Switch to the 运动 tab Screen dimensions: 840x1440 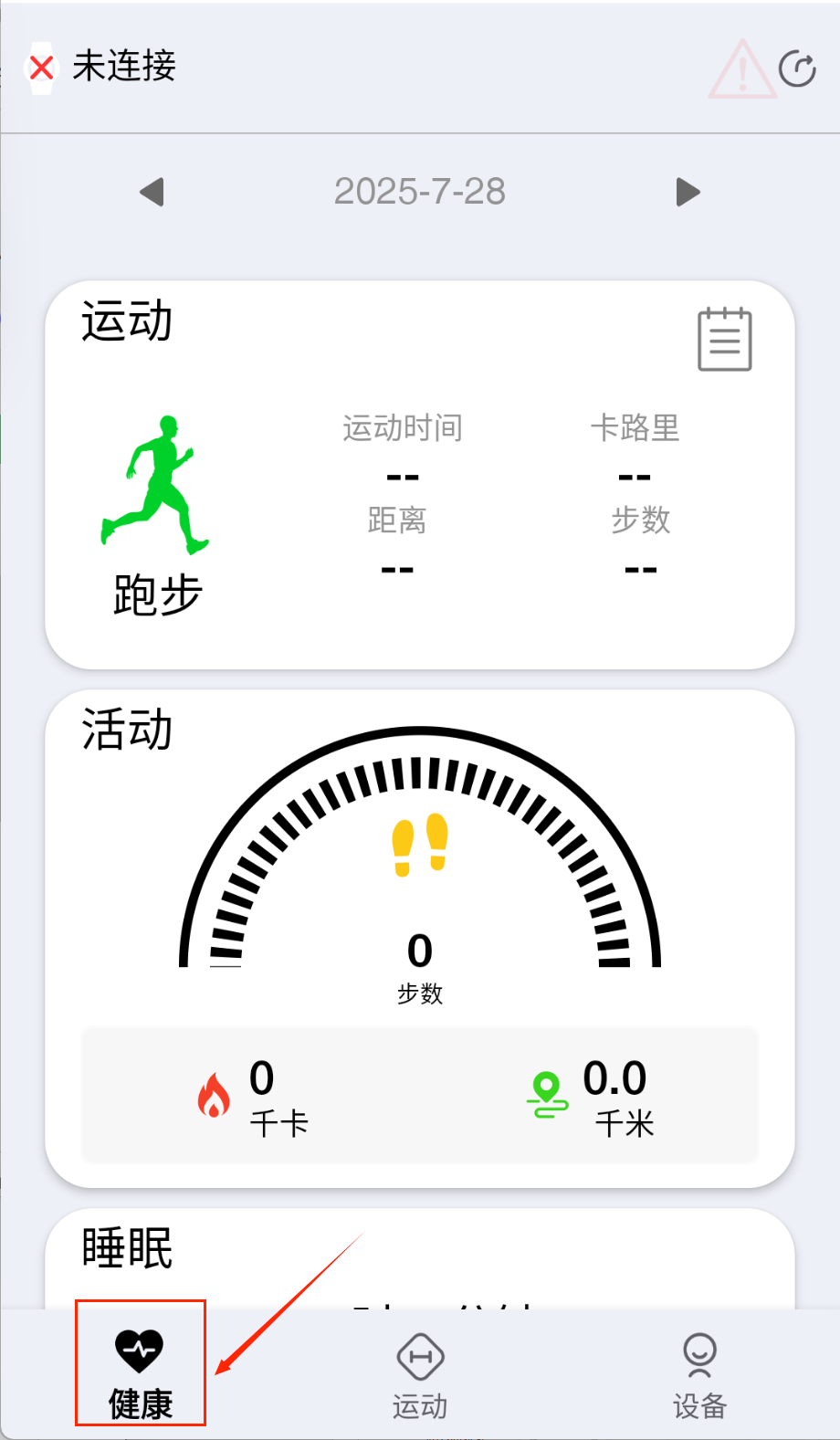coord(420,1374)
